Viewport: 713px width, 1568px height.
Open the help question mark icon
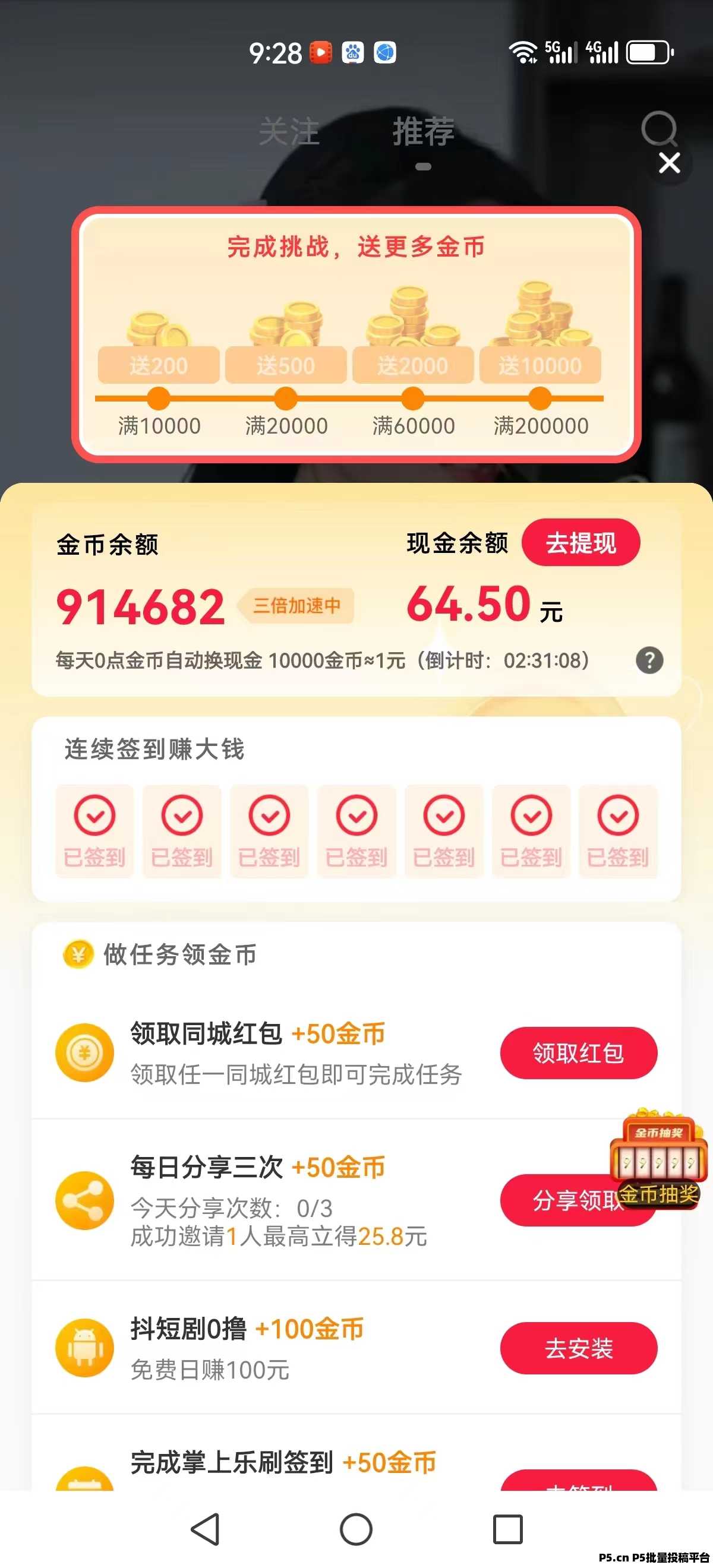click(649, 660)
